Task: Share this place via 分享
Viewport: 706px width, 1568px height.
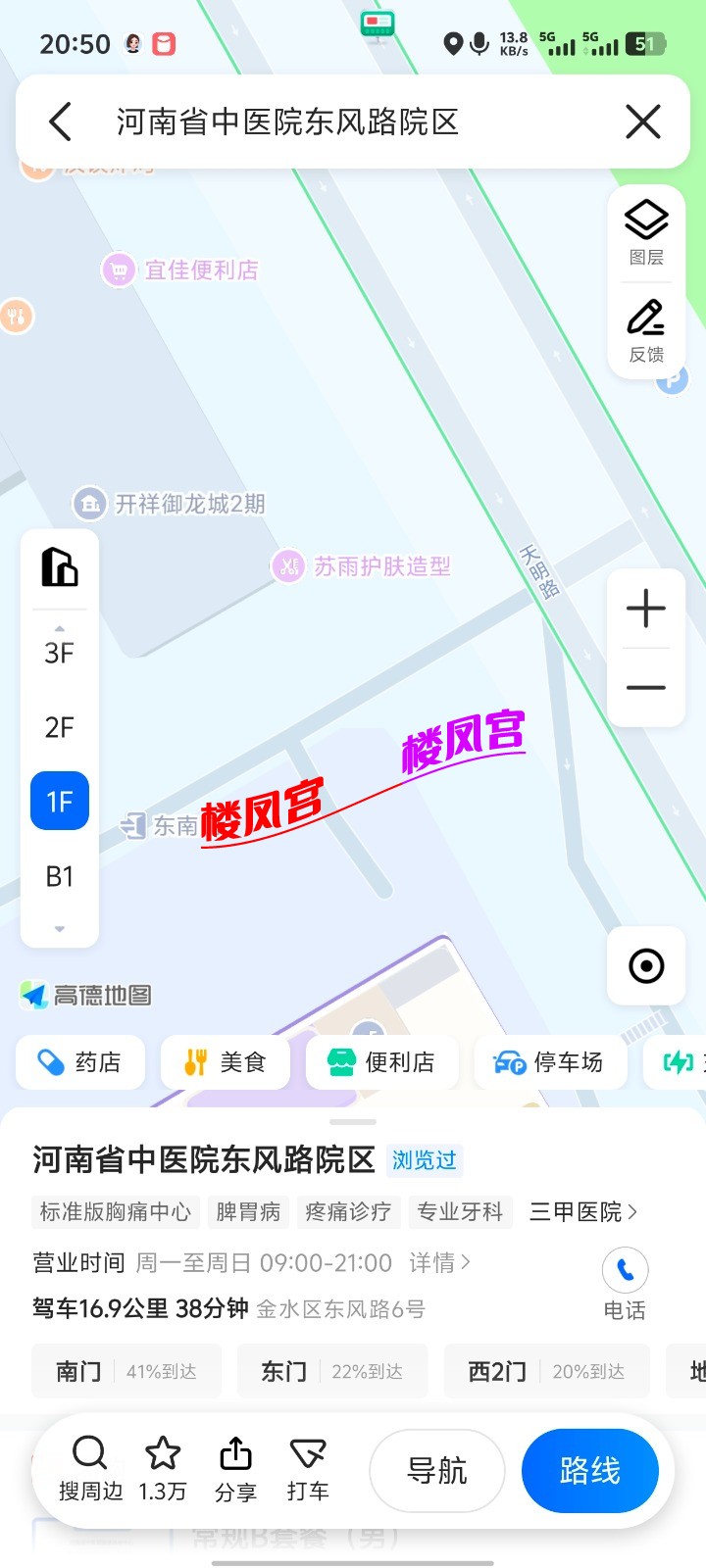Action: pos(235,1469)
